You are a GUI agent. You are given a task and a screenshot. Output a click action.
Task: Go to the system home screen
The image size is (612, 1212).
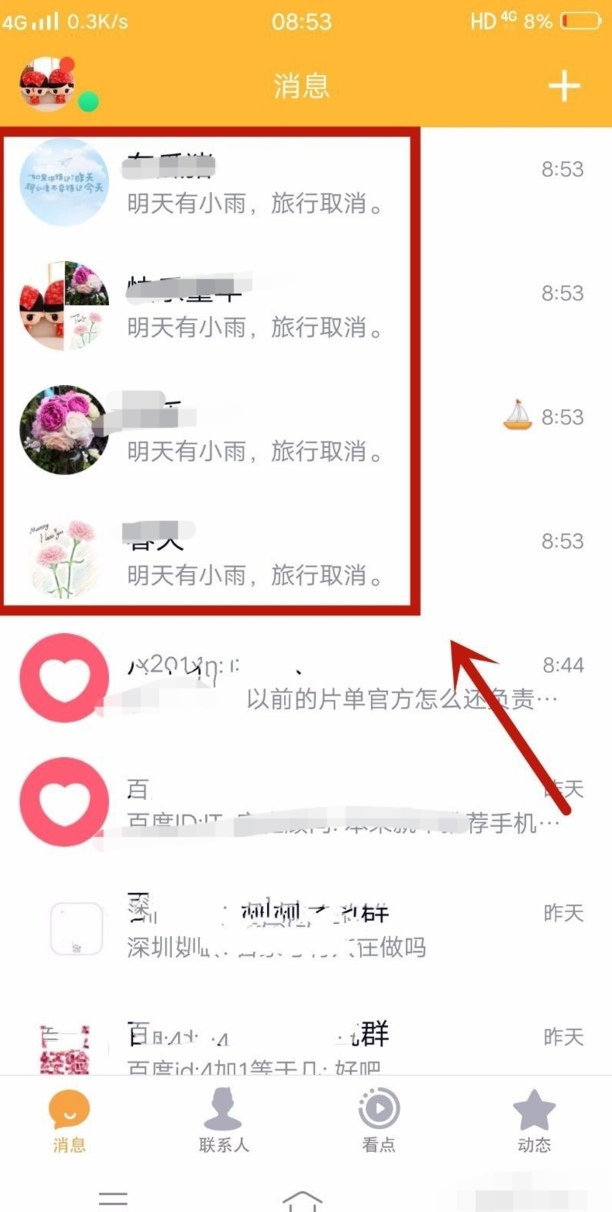click(303, 1198)
